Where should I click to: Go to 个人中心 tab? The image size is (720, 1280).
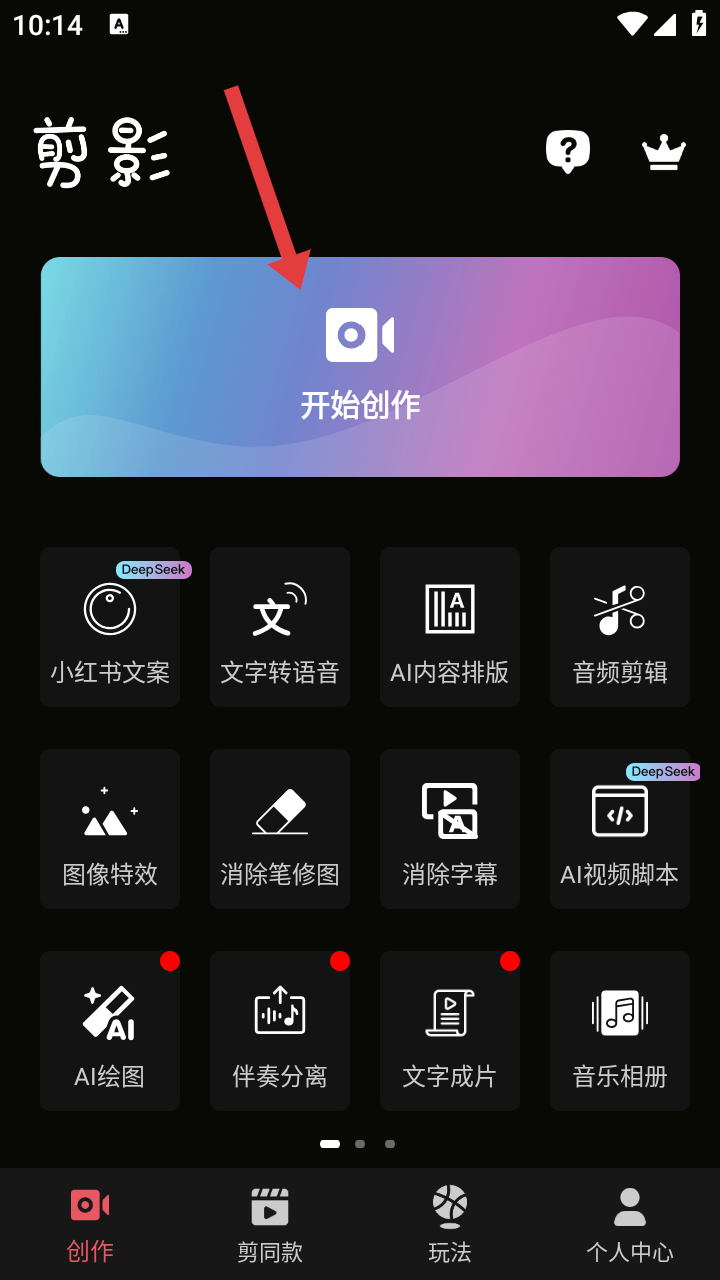(630, 1224)
